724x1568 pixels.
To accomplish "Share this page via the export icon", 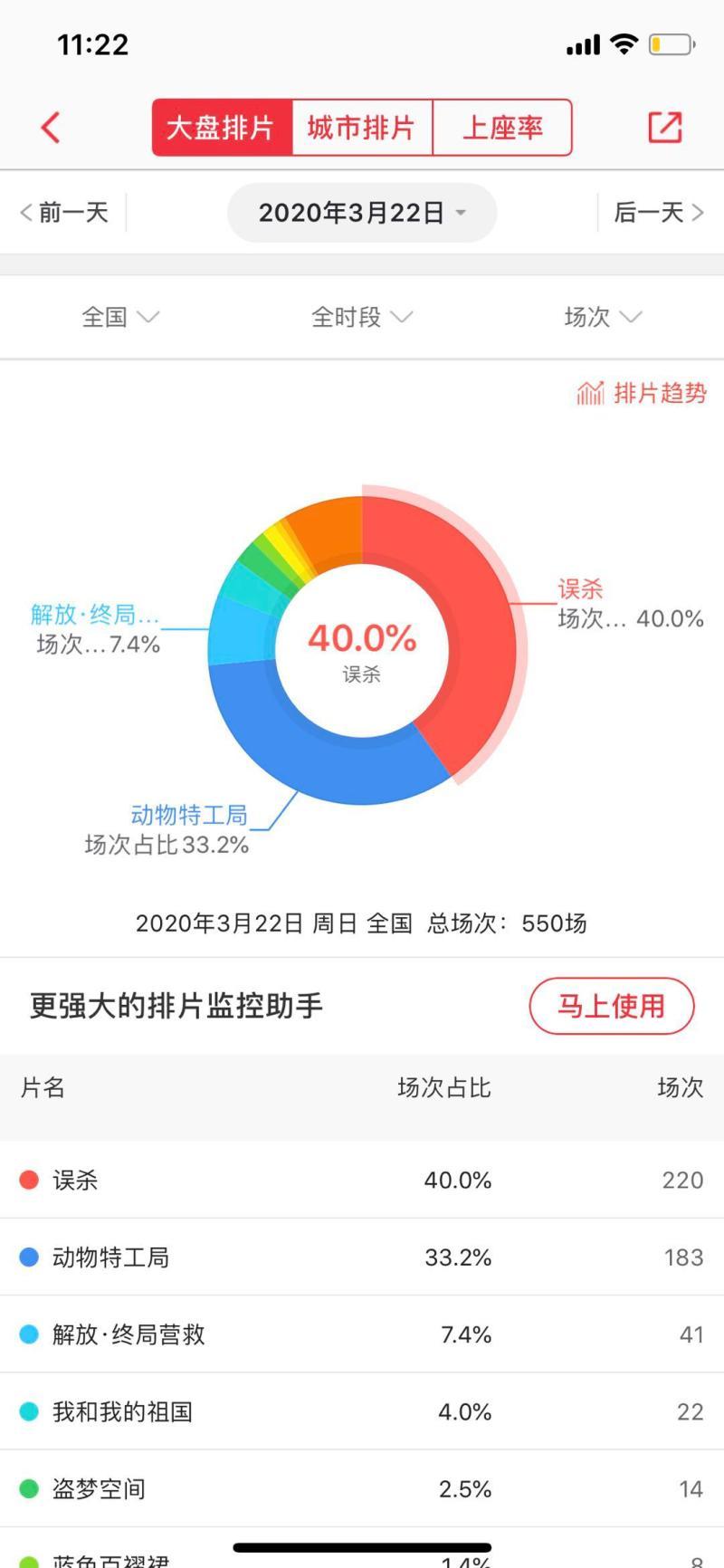I will [665, 128].
